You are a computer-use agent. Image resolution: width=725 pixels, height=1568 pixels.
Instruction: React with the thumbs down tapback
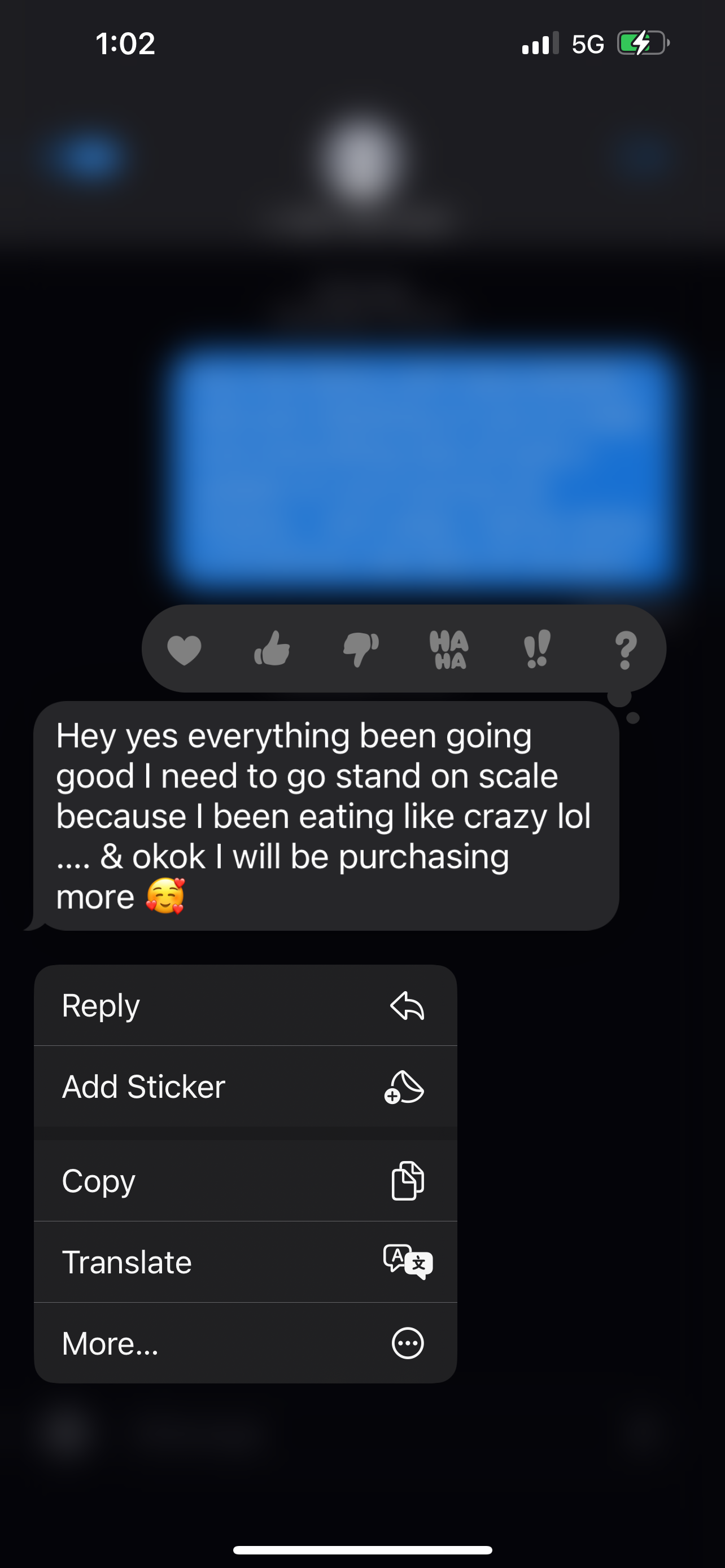tap(361, 650)
